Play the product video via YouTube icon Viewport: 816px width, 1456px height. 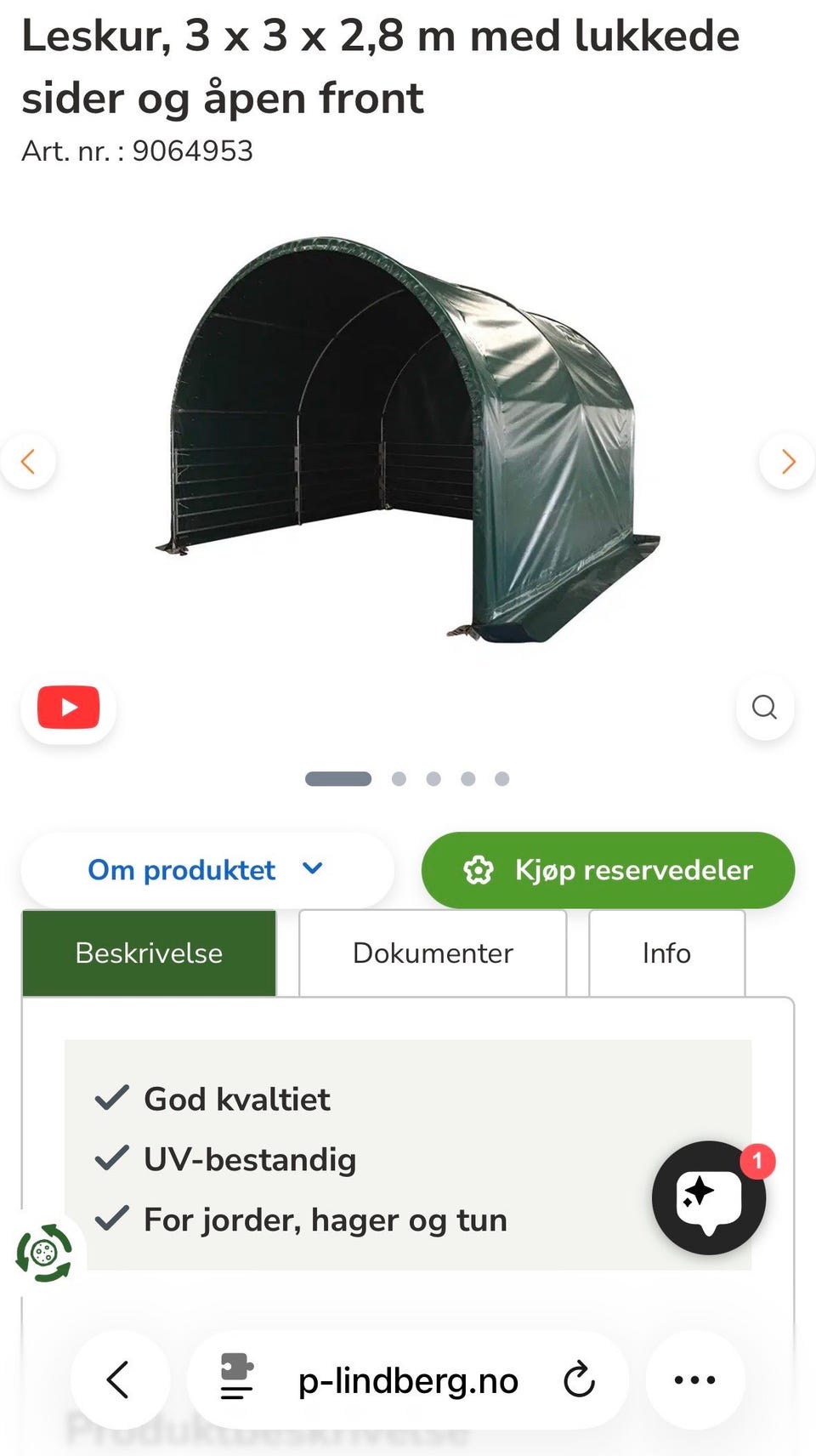tap(67, 708)
